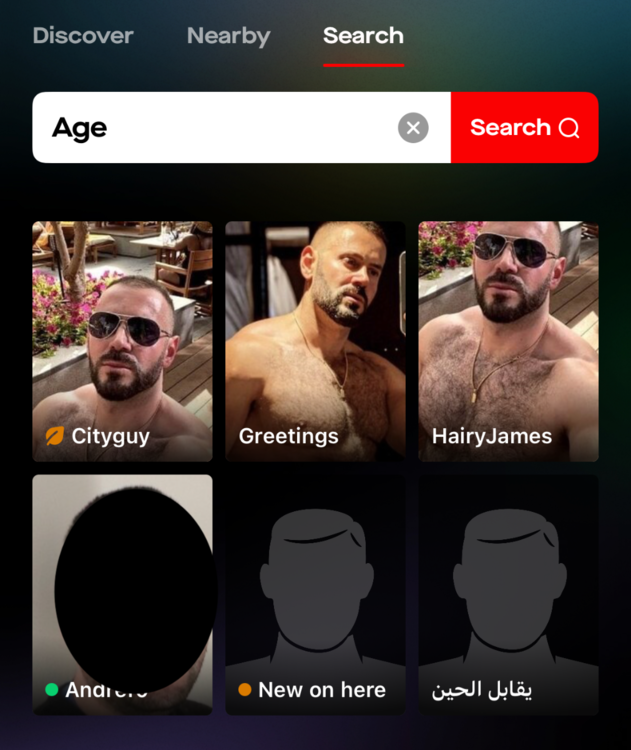Open the Cityguy profile
Screen dimensions: 631x750
coord(122,341)
